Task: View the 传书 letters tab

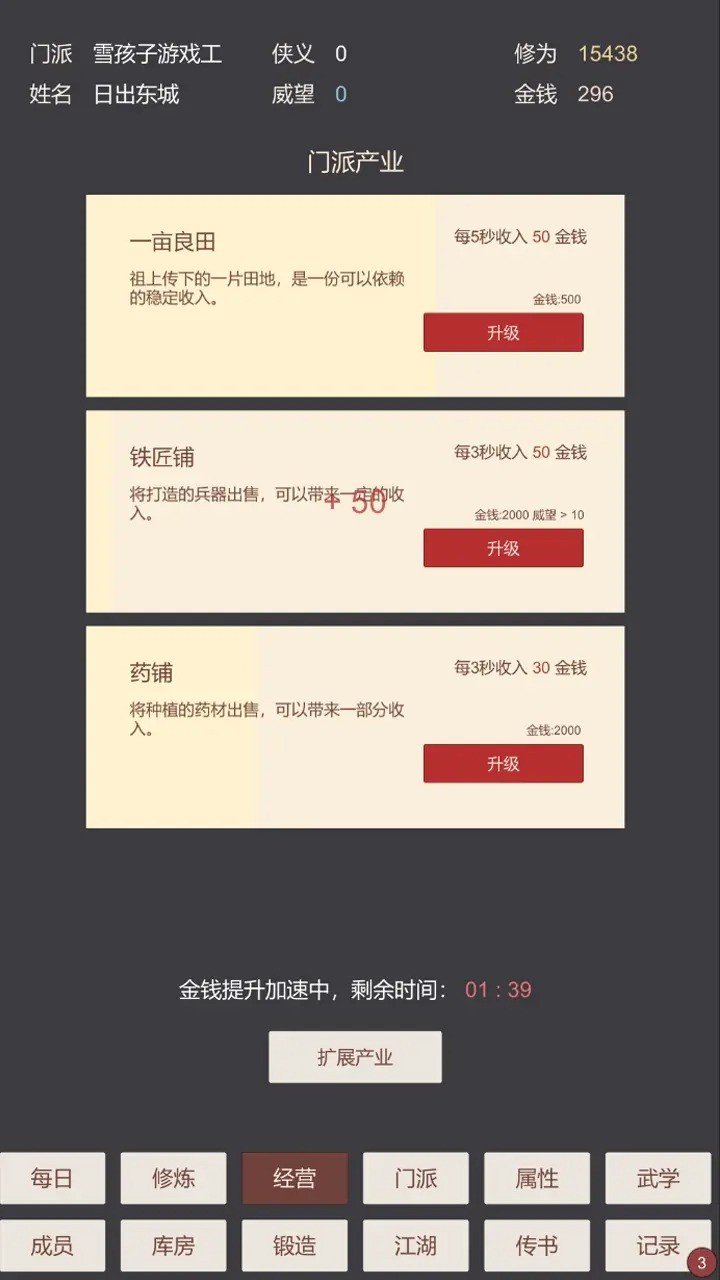Action: point(537,1245)
